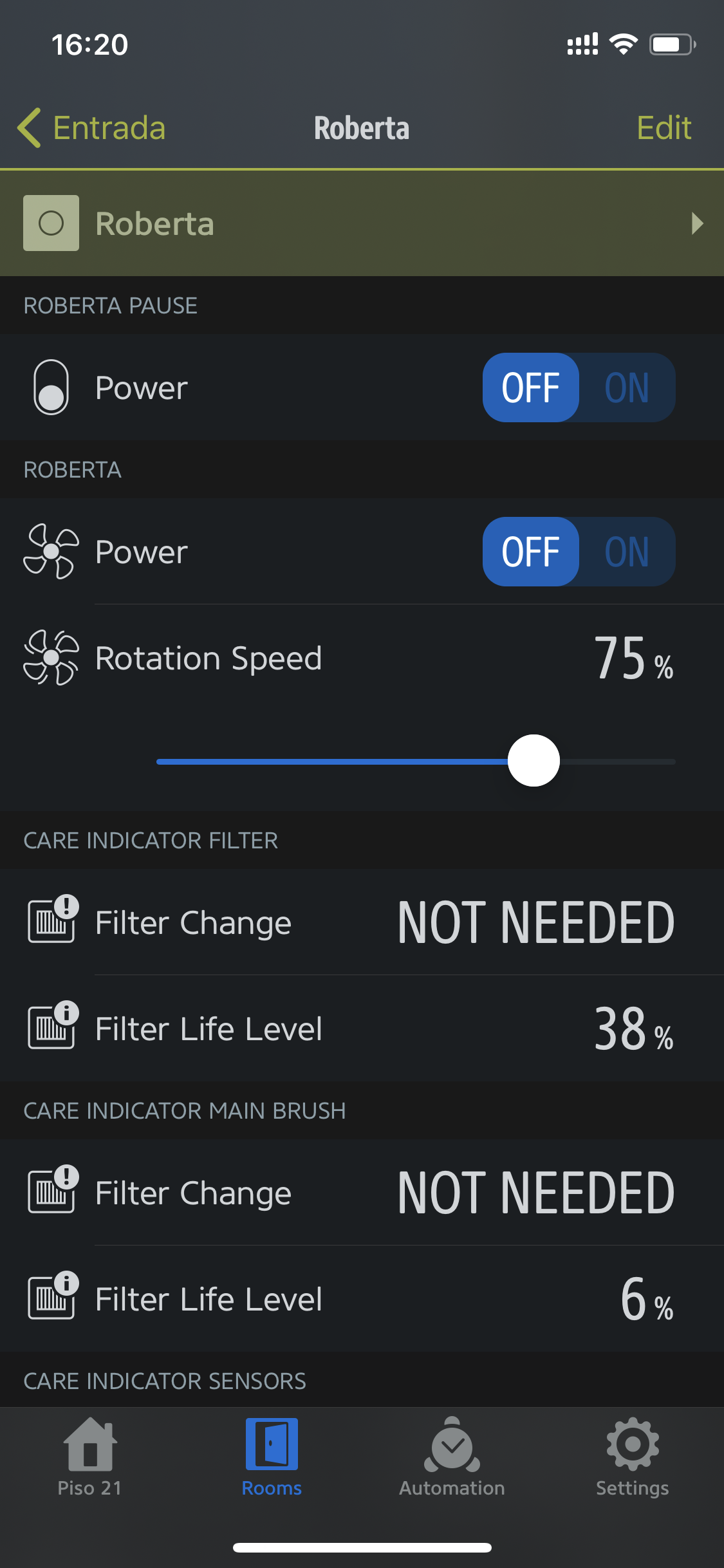Screen dimensions: 724x1568
Task: Click the Roberta Pause power toggle icon
Action: [x=51, y=387]
